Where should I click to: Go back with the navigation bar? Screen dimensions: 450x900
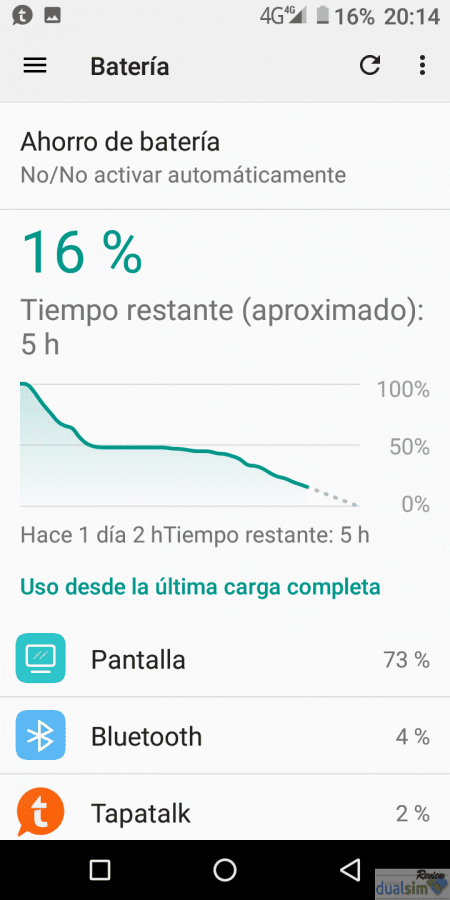(350, 870)
